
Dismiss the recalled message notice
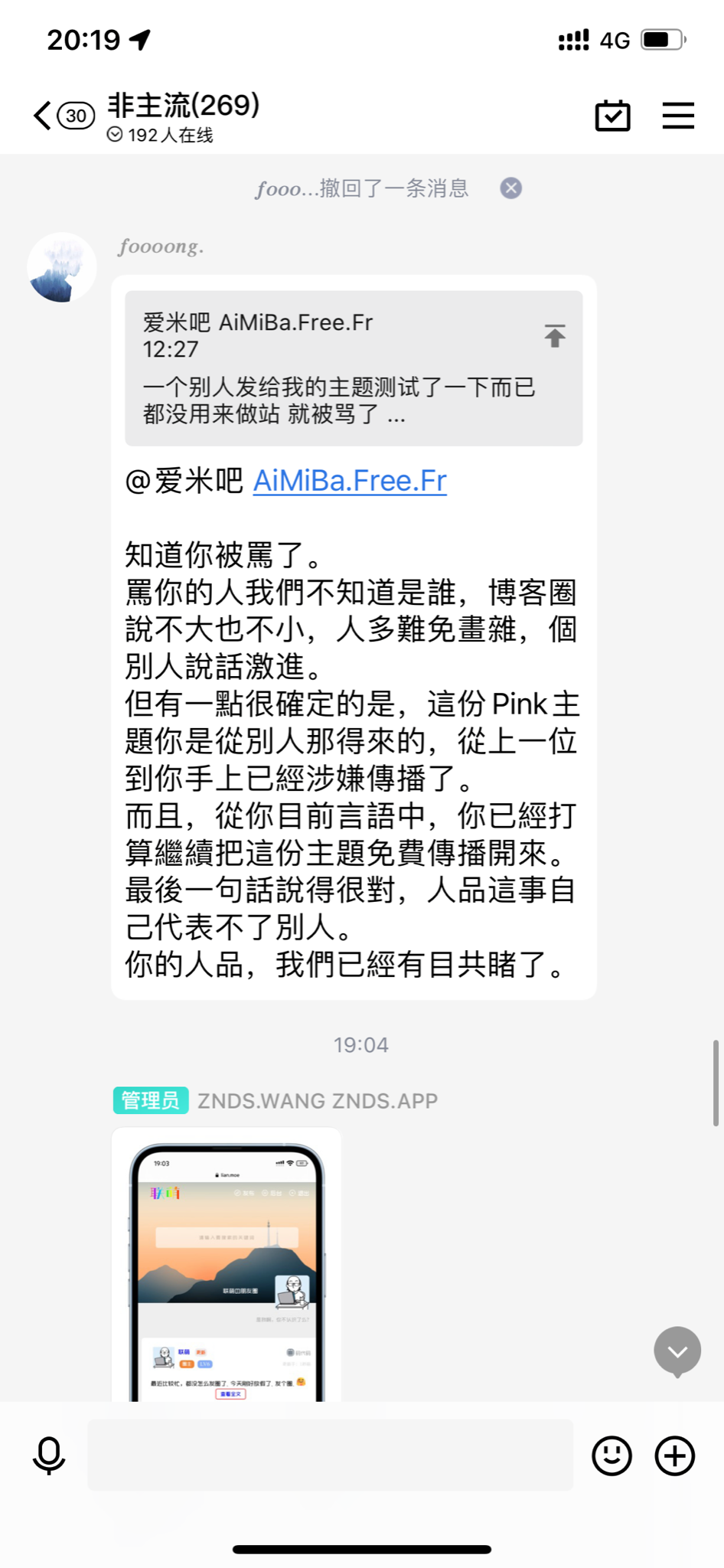coord(511,188)
